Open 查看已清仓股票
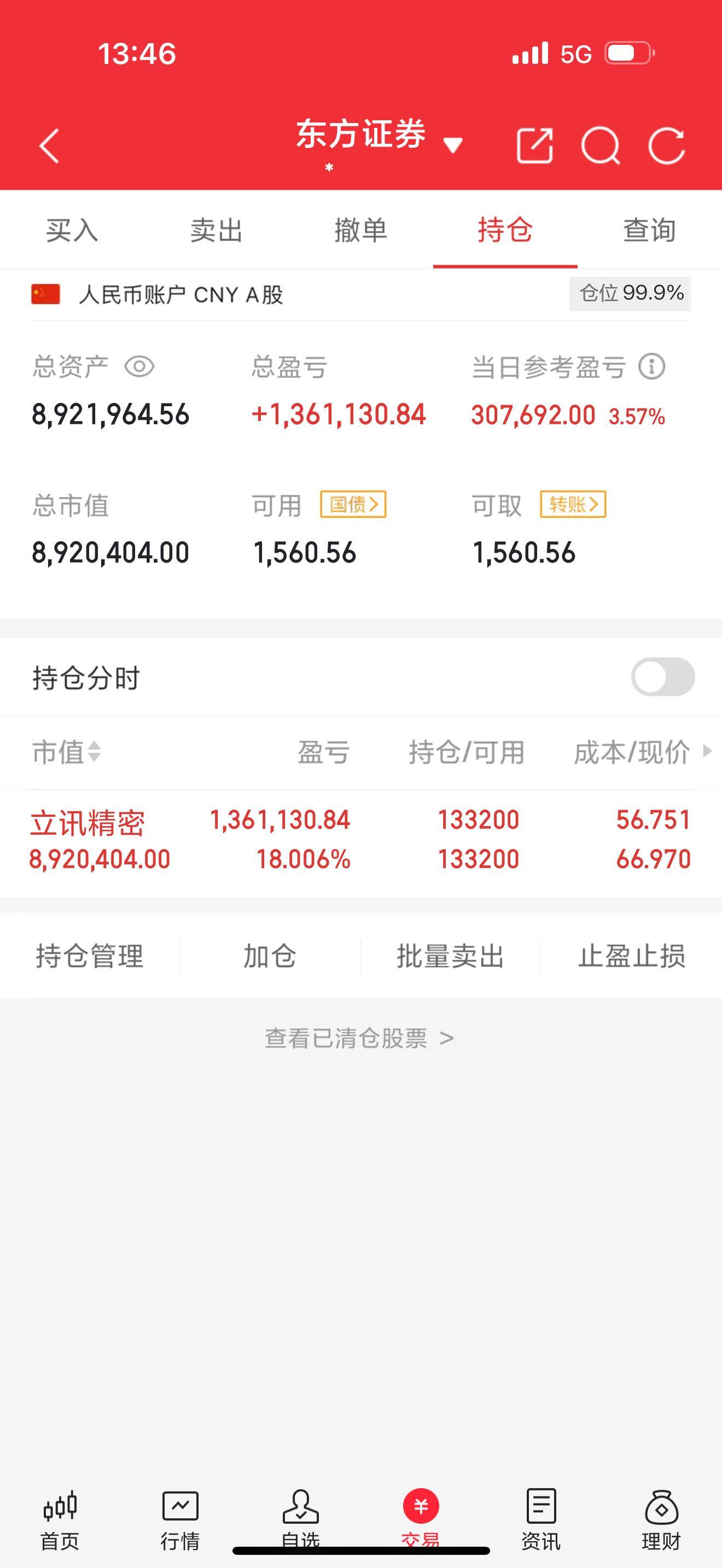This screenshot has height=1568, width=722. [x=359, y=1039]
